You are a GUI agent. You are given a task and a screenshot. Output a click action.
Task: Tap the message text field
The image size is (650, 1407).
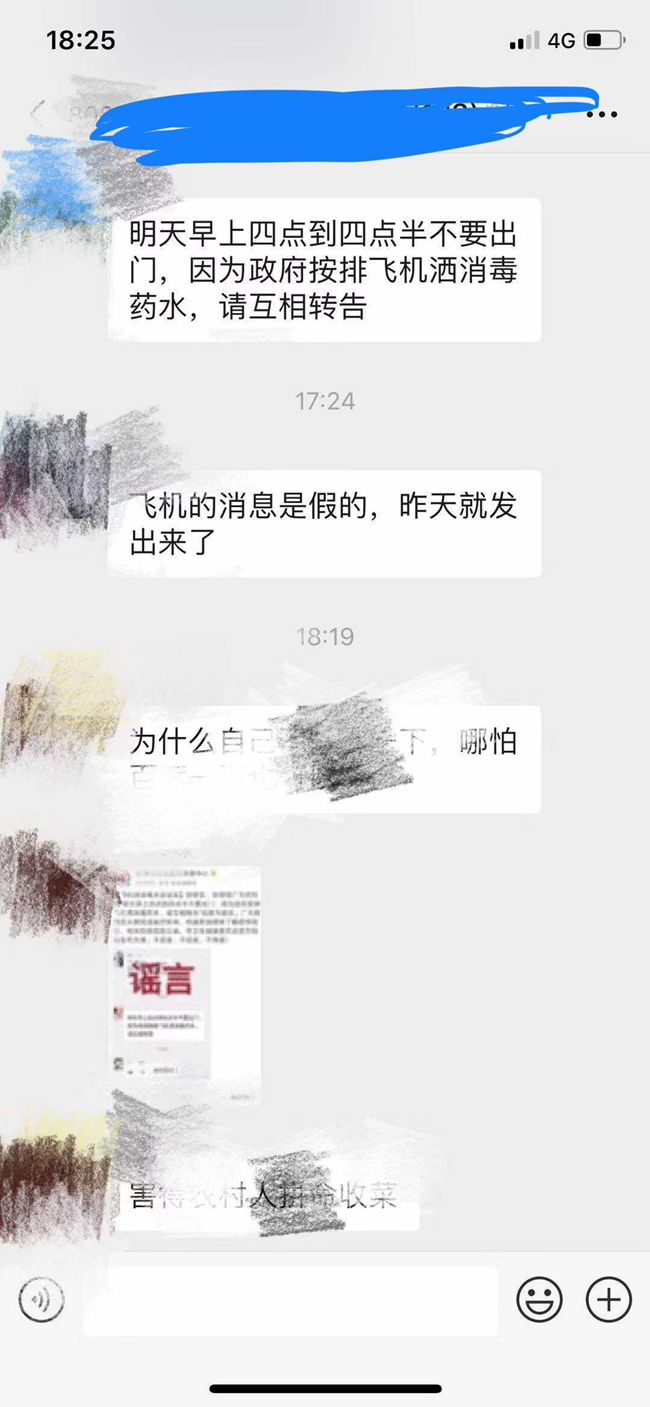click(x=290, y=1300)
